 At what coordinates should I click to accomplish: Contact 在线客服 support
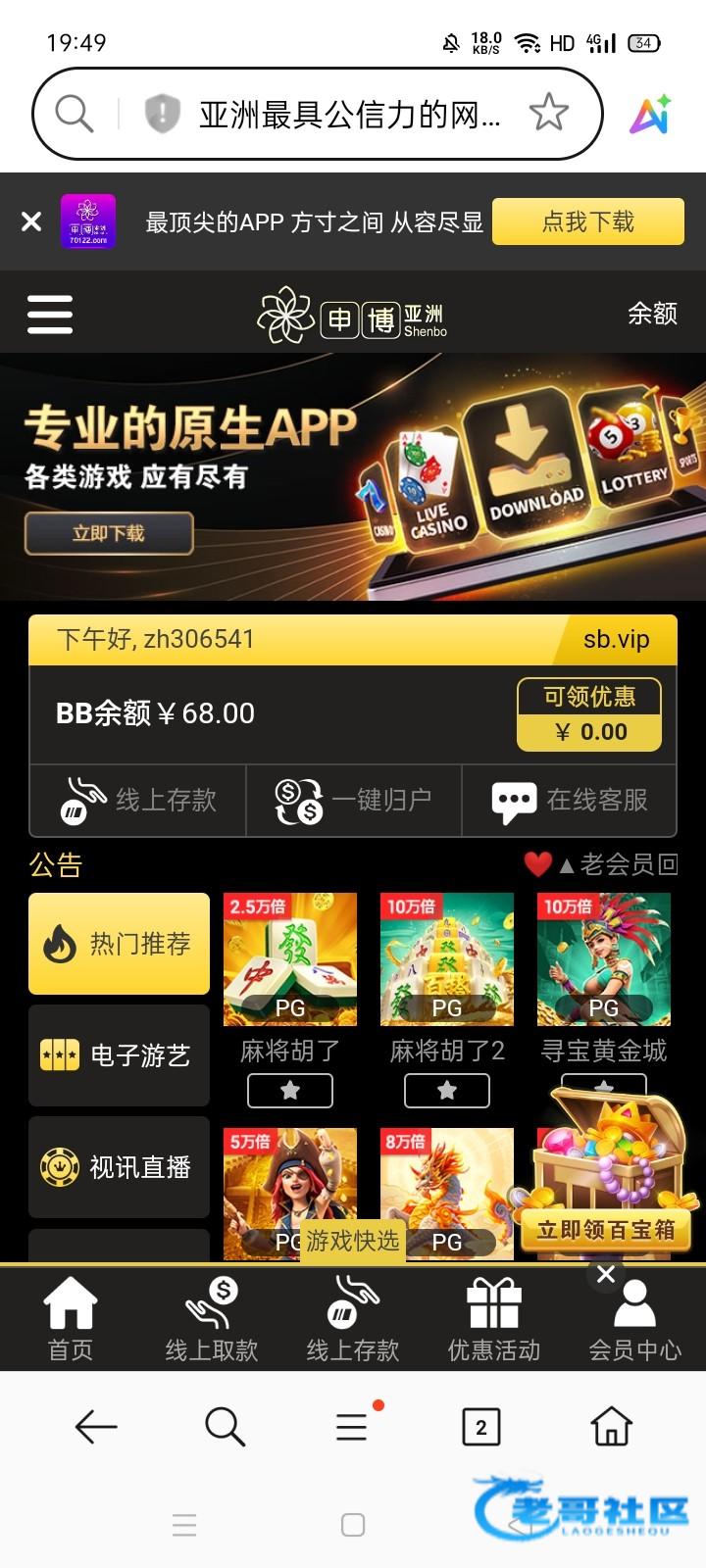pyautogui.click(x=569, y=801)
